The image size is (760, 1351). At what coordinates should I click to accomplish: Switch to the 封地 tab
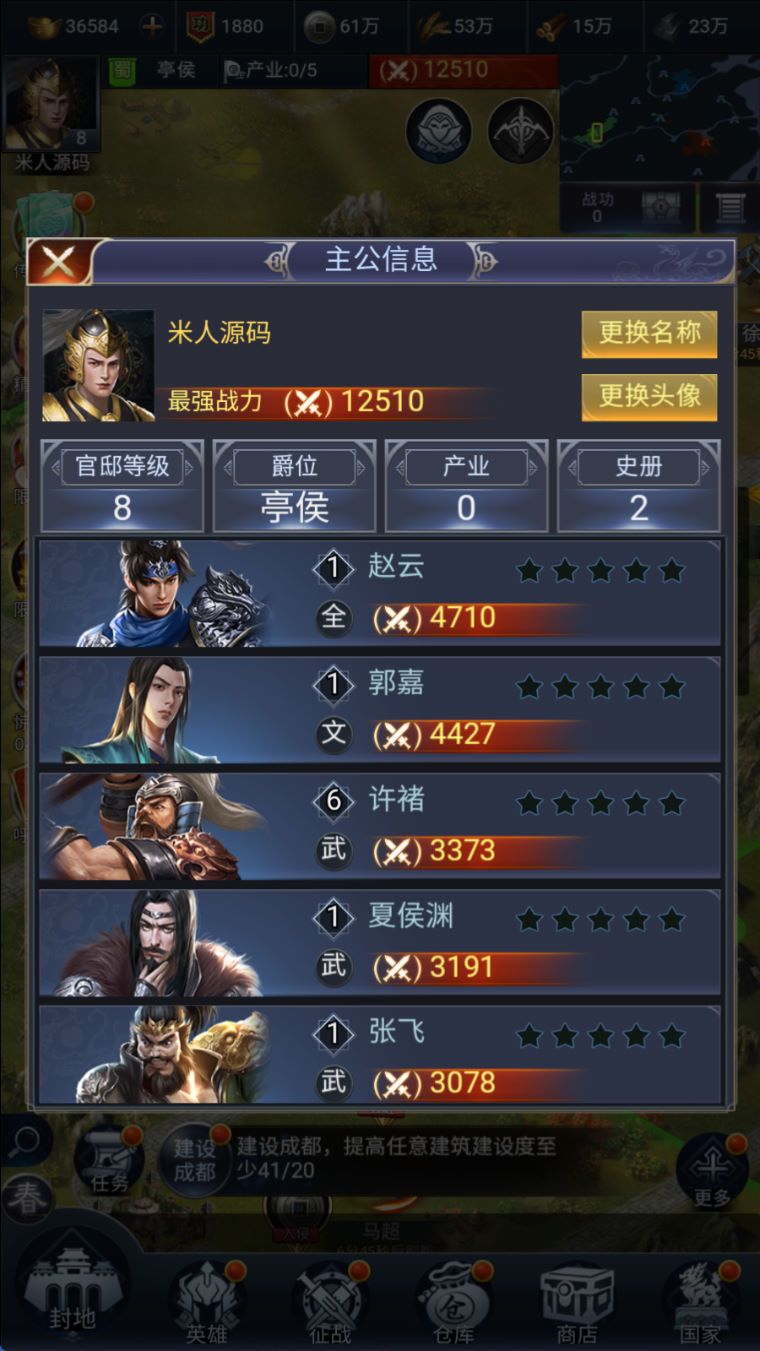click(73, 1290)
